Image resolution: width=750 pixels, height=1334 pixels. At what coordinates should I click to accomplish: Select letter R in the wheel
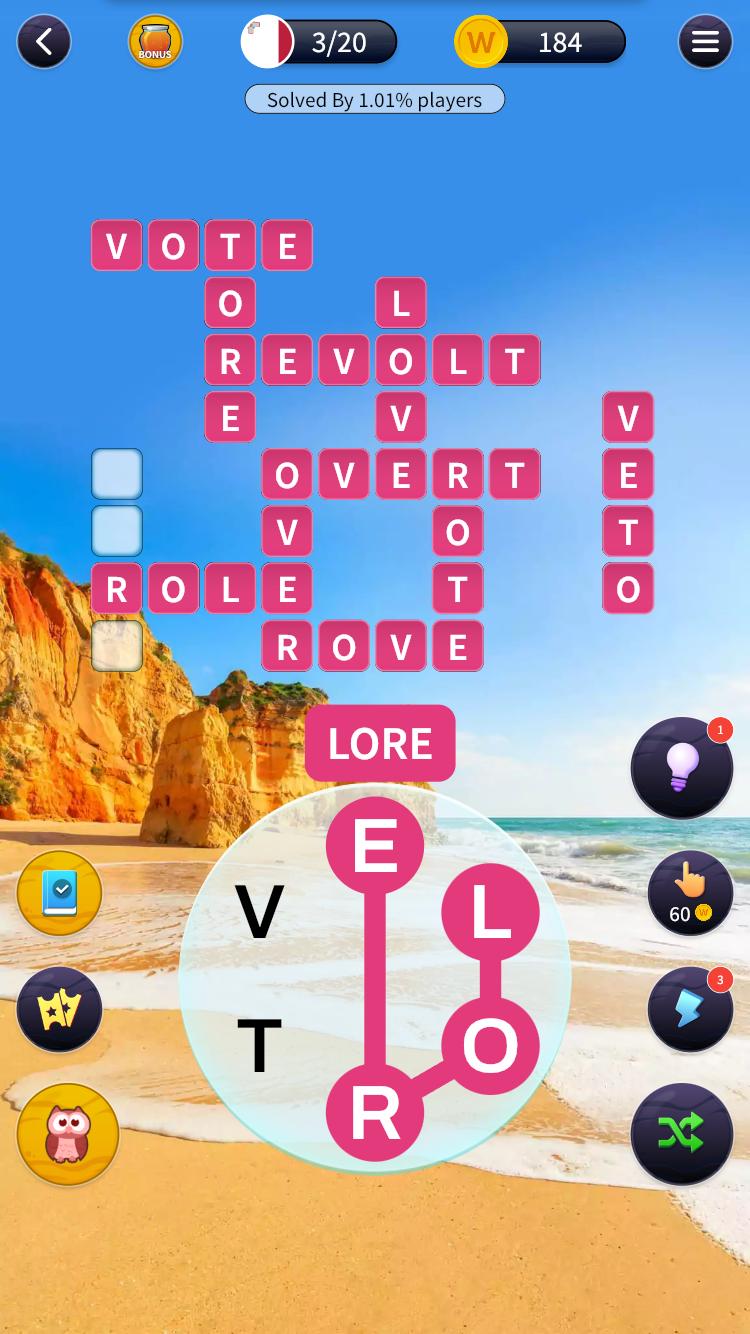pyautogui.click(x=375, y=1113)
